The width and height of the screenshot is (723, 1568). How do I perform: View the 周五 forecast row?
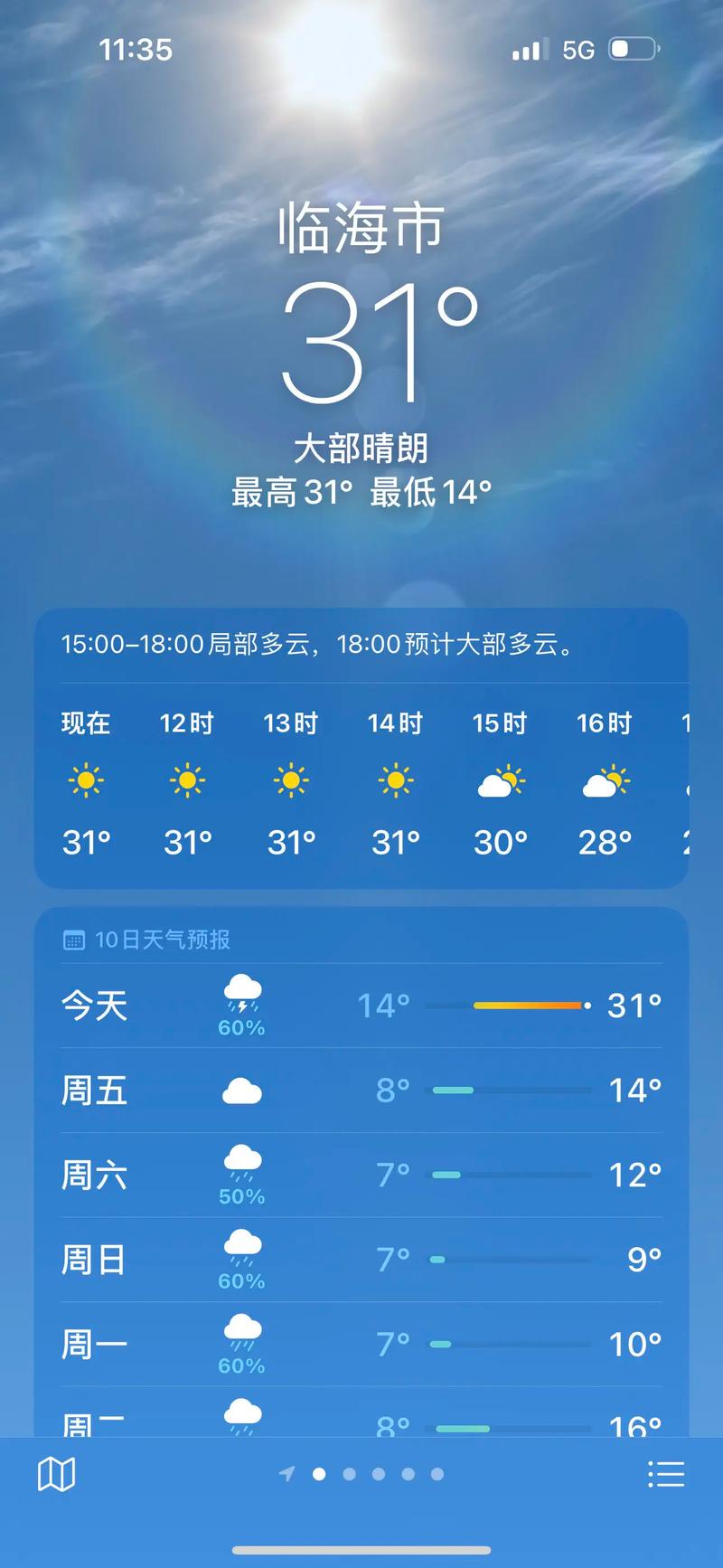[361, 1091]
